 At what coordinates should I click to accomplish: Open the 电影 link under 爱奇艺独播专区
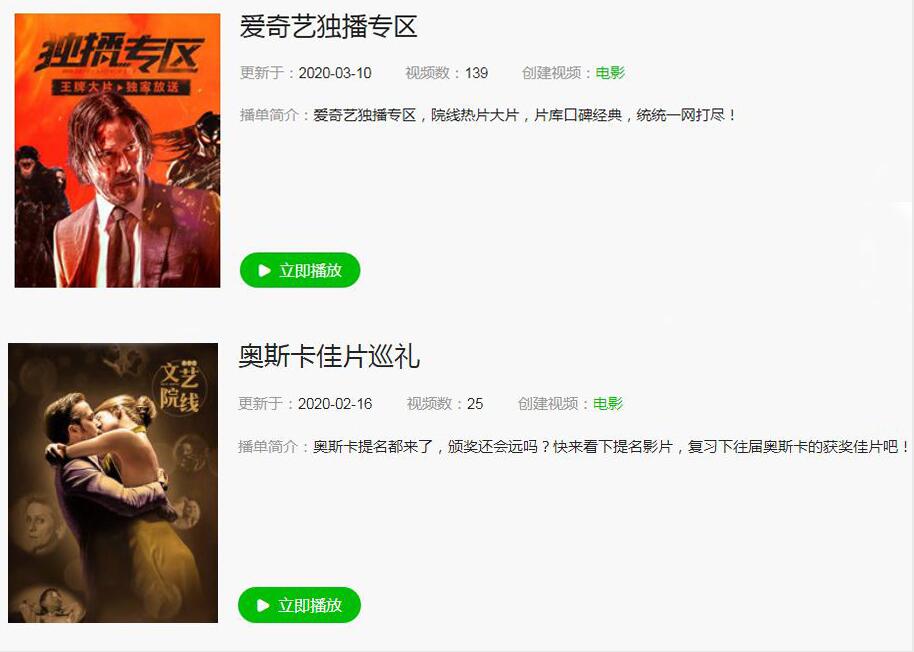(610, 73)
